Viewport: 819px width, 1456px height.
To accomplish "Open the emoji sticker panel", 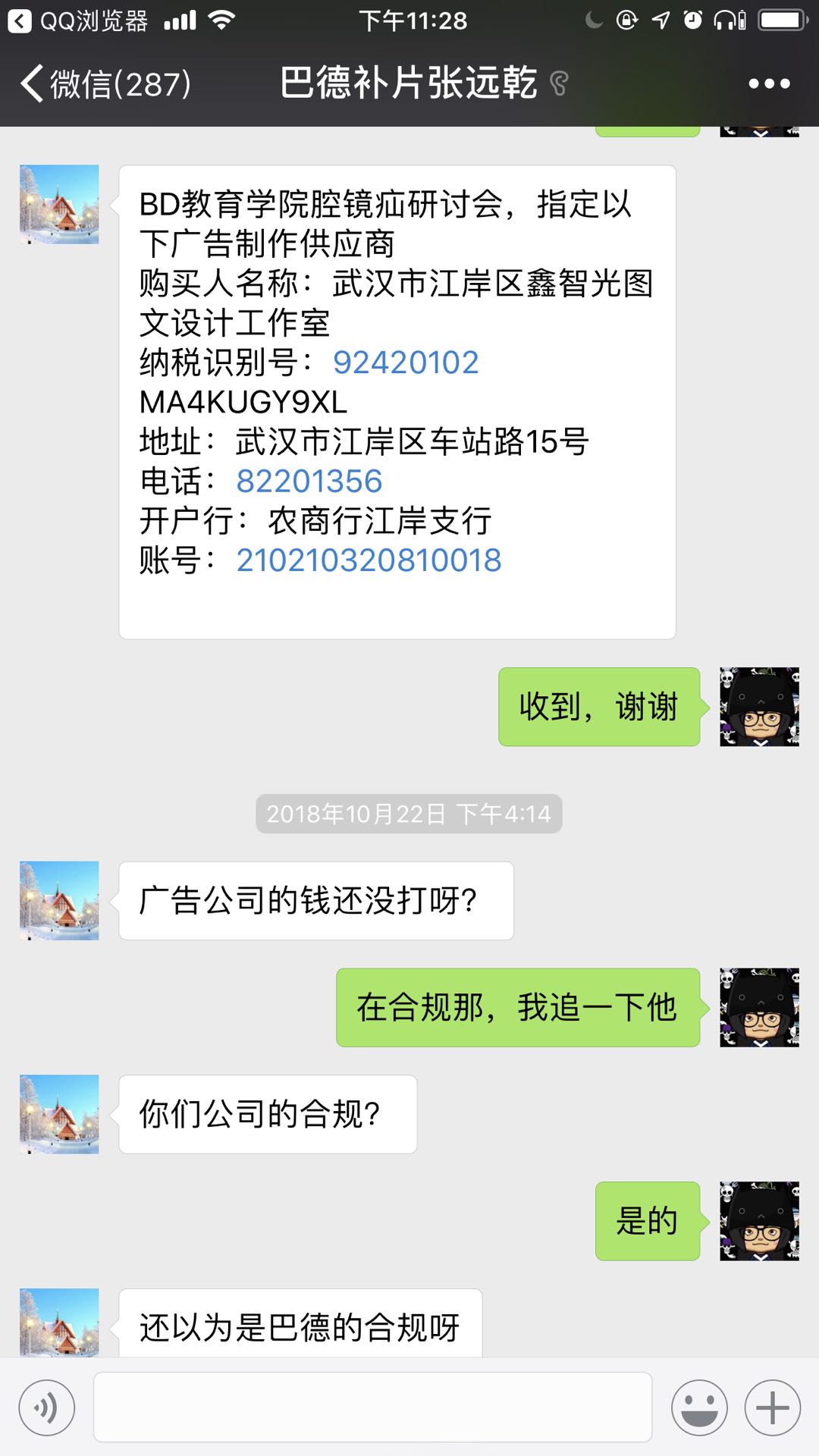I will 699,1407.
